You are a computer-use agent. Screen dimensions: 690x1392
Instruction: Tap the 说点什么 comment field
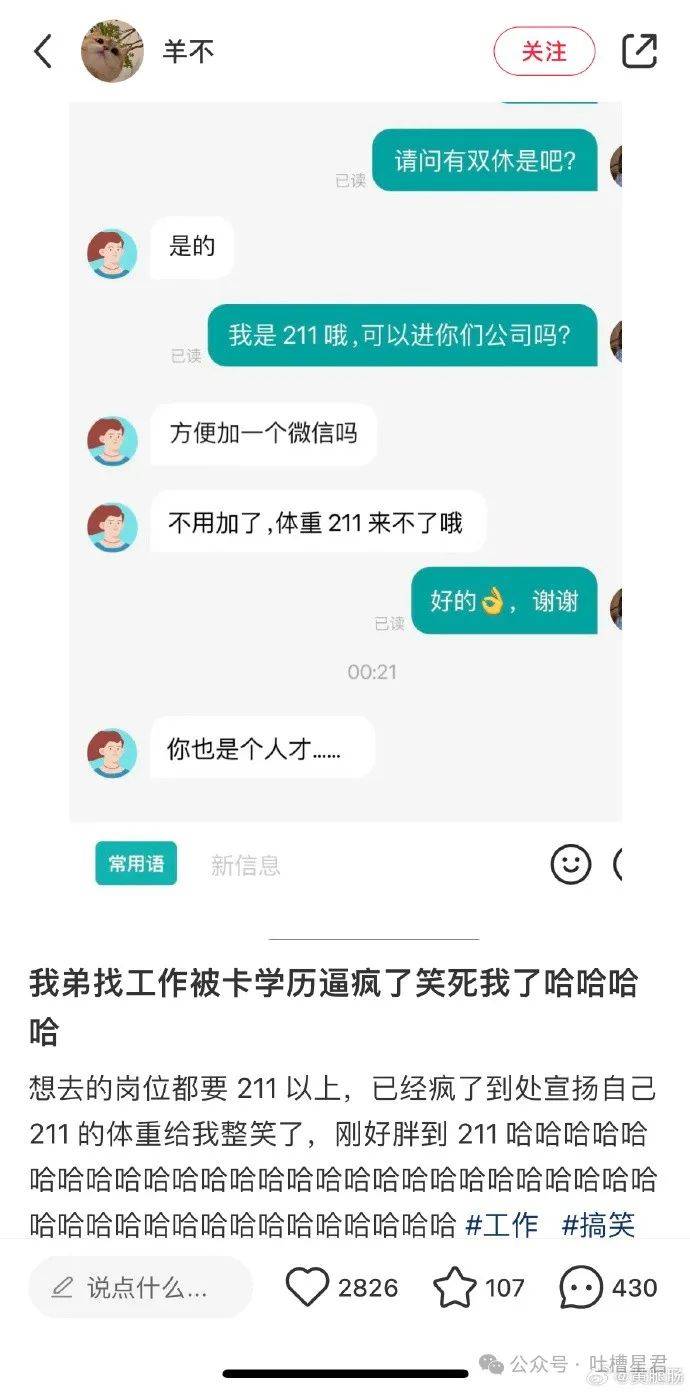(140, 1287)
